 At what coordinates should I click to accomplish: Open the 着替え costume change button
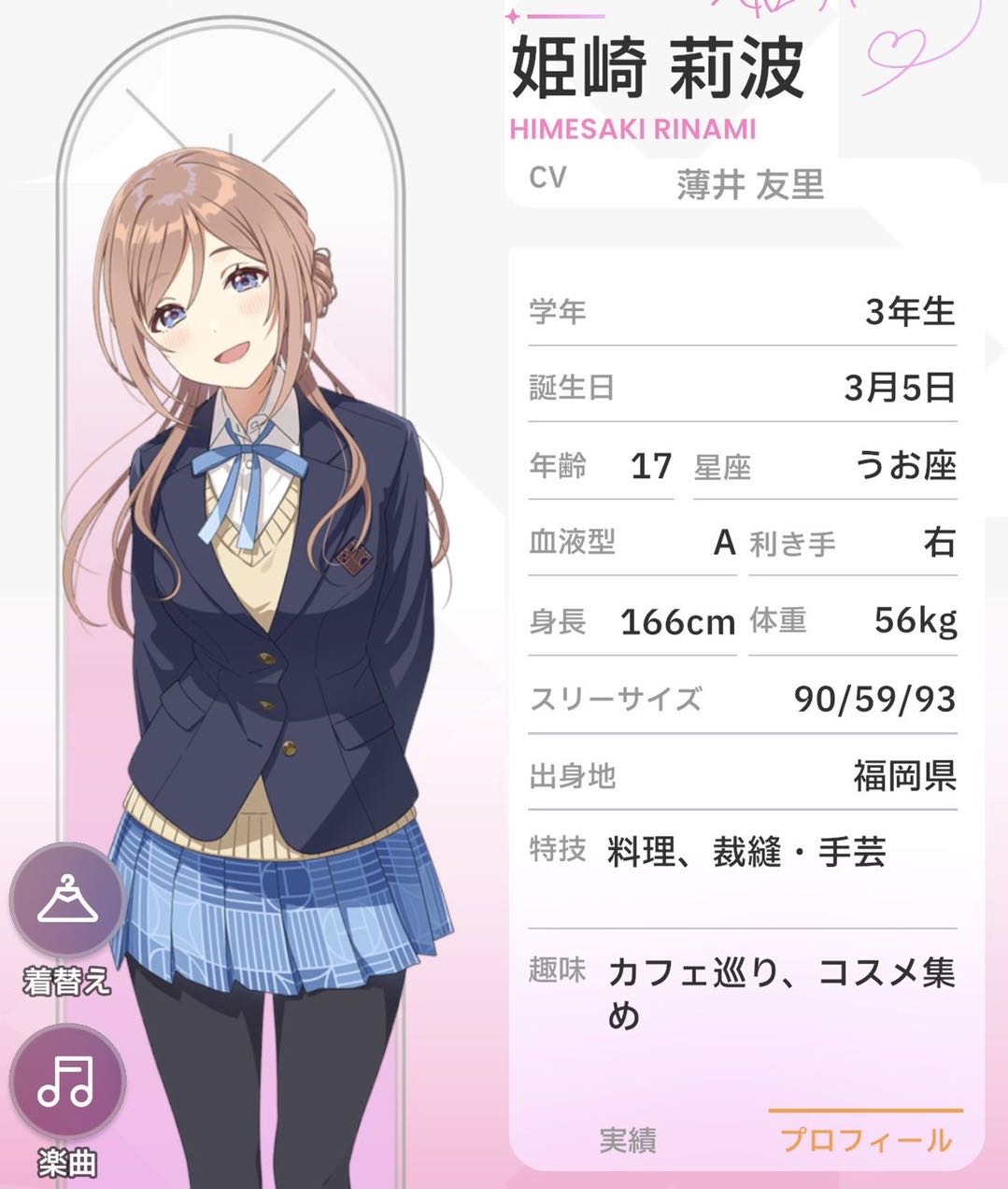(66, 902)
